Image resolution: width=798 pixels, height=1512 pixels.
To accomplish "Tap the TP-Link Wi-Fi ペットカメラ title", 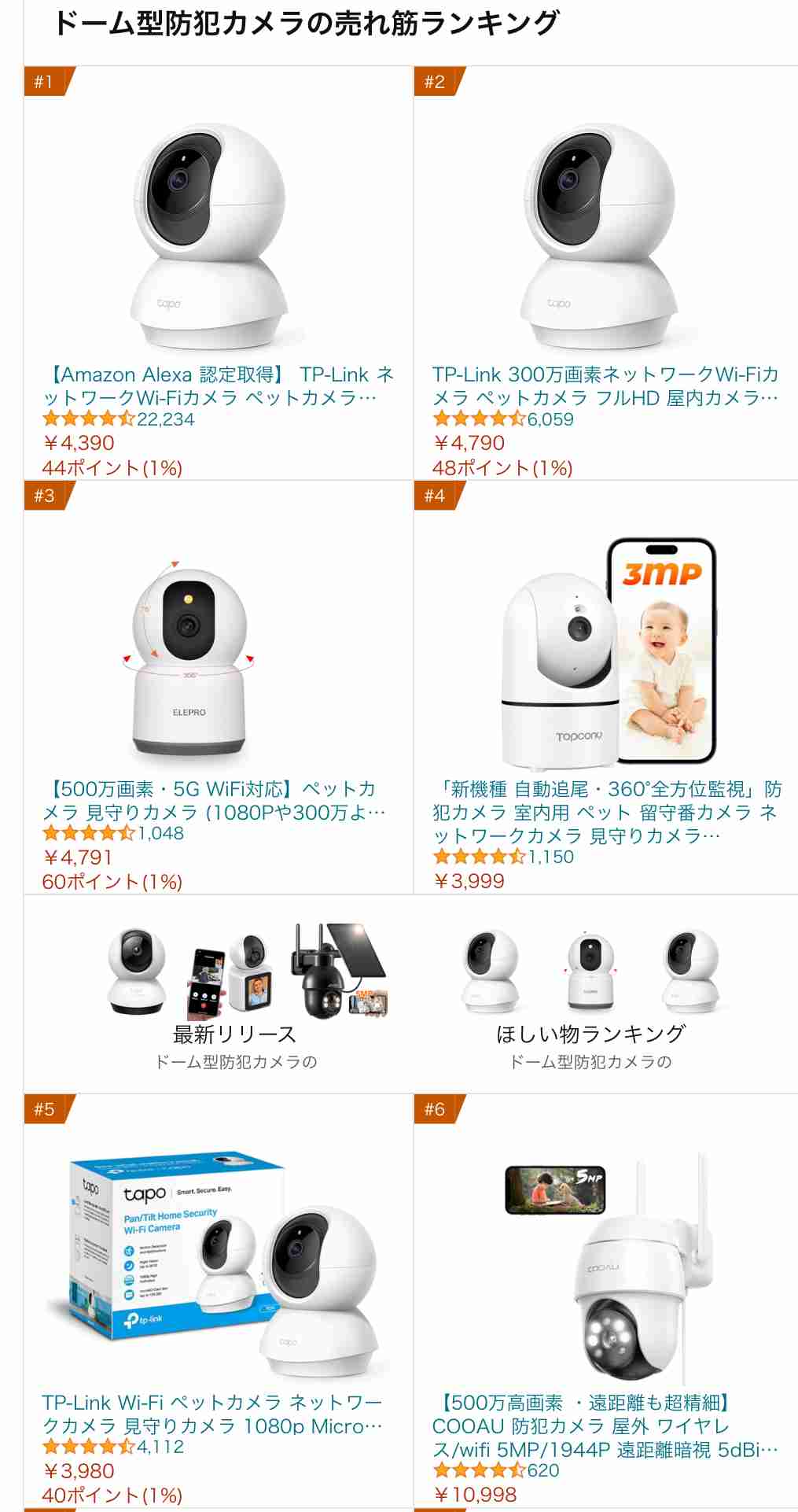I will point(212,1414).
